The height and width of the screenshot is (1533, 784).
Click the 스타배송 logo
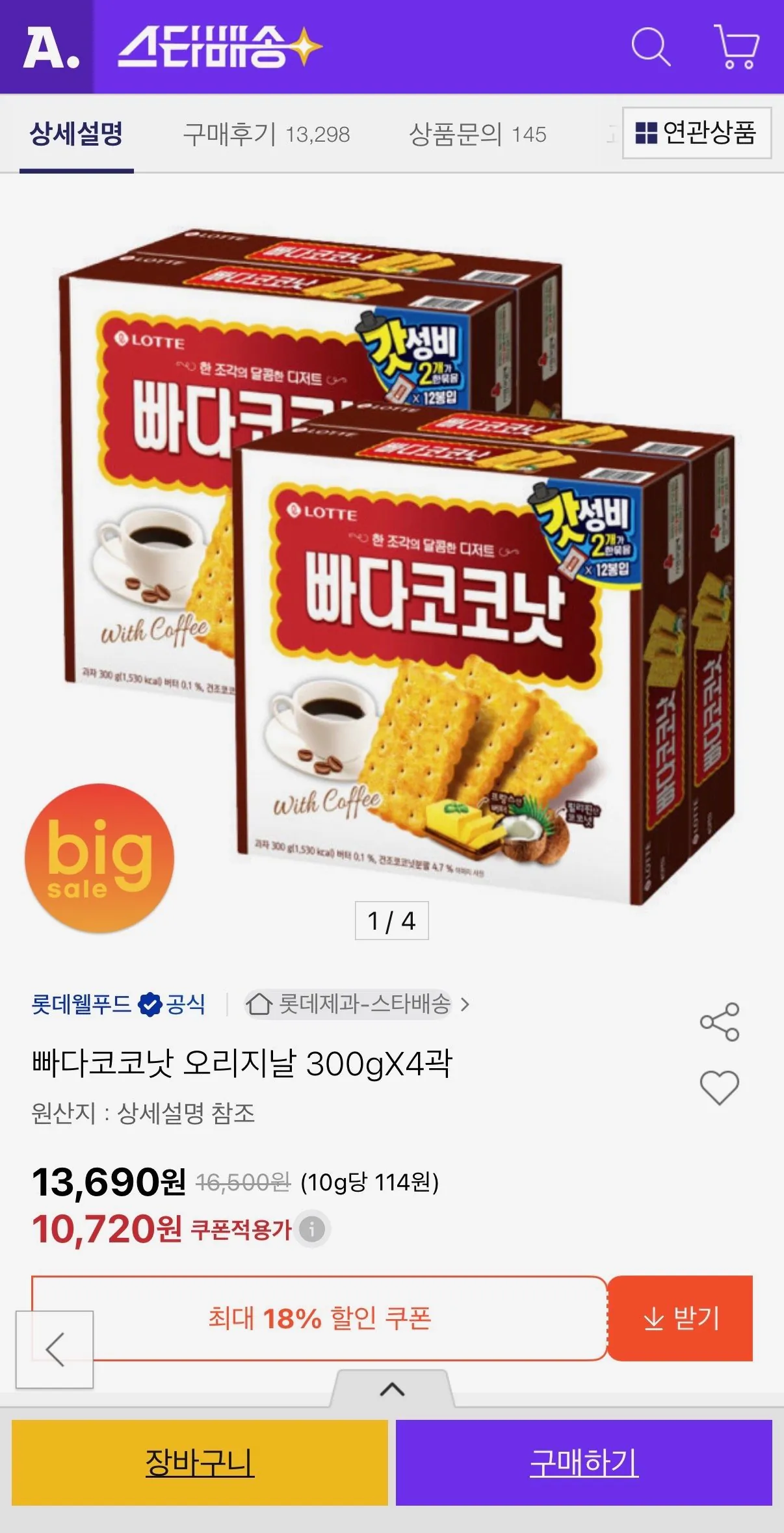coord(221,48)
